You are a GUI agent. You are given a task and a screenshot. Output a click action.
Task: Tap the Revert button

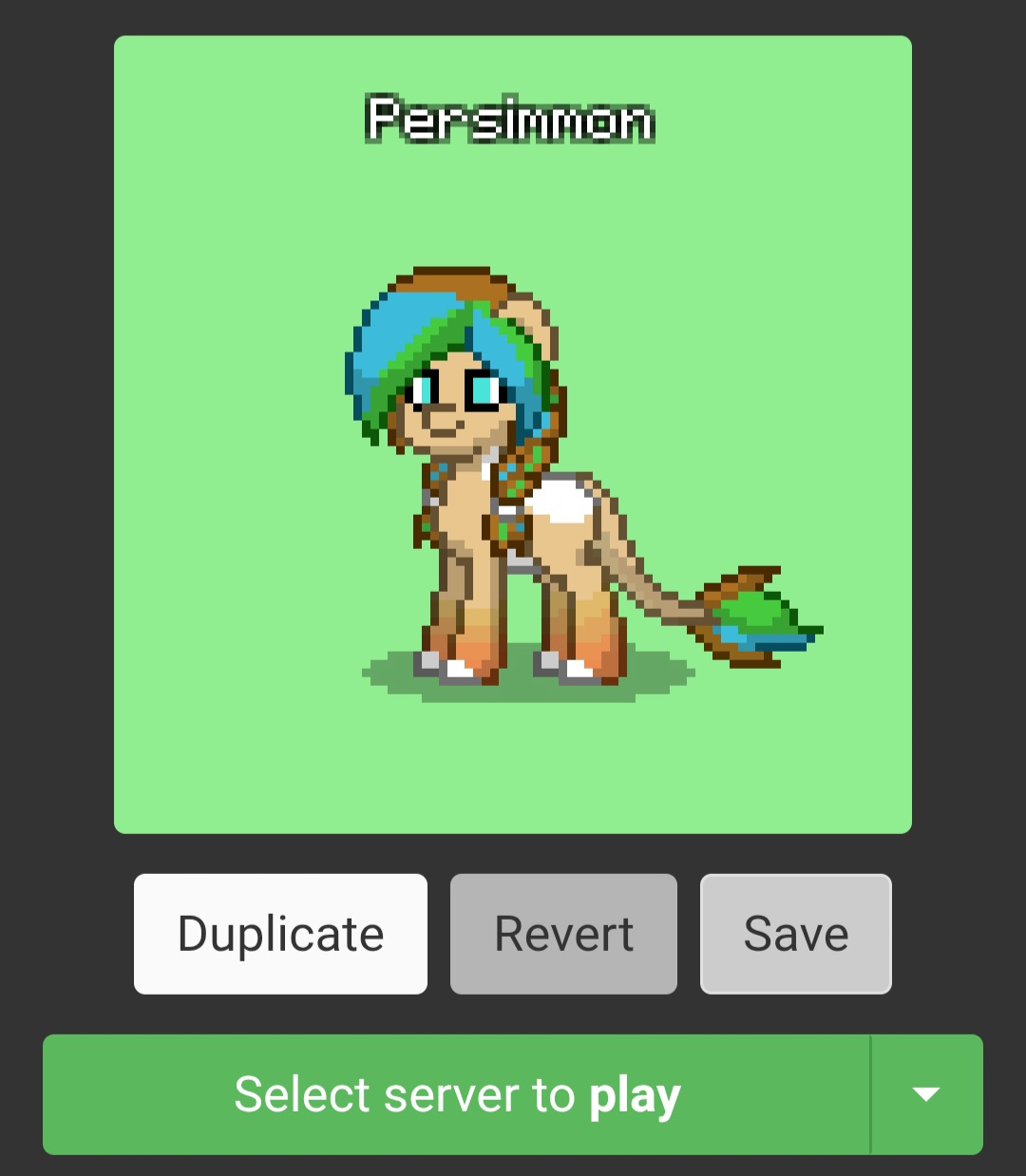[563, 934]
